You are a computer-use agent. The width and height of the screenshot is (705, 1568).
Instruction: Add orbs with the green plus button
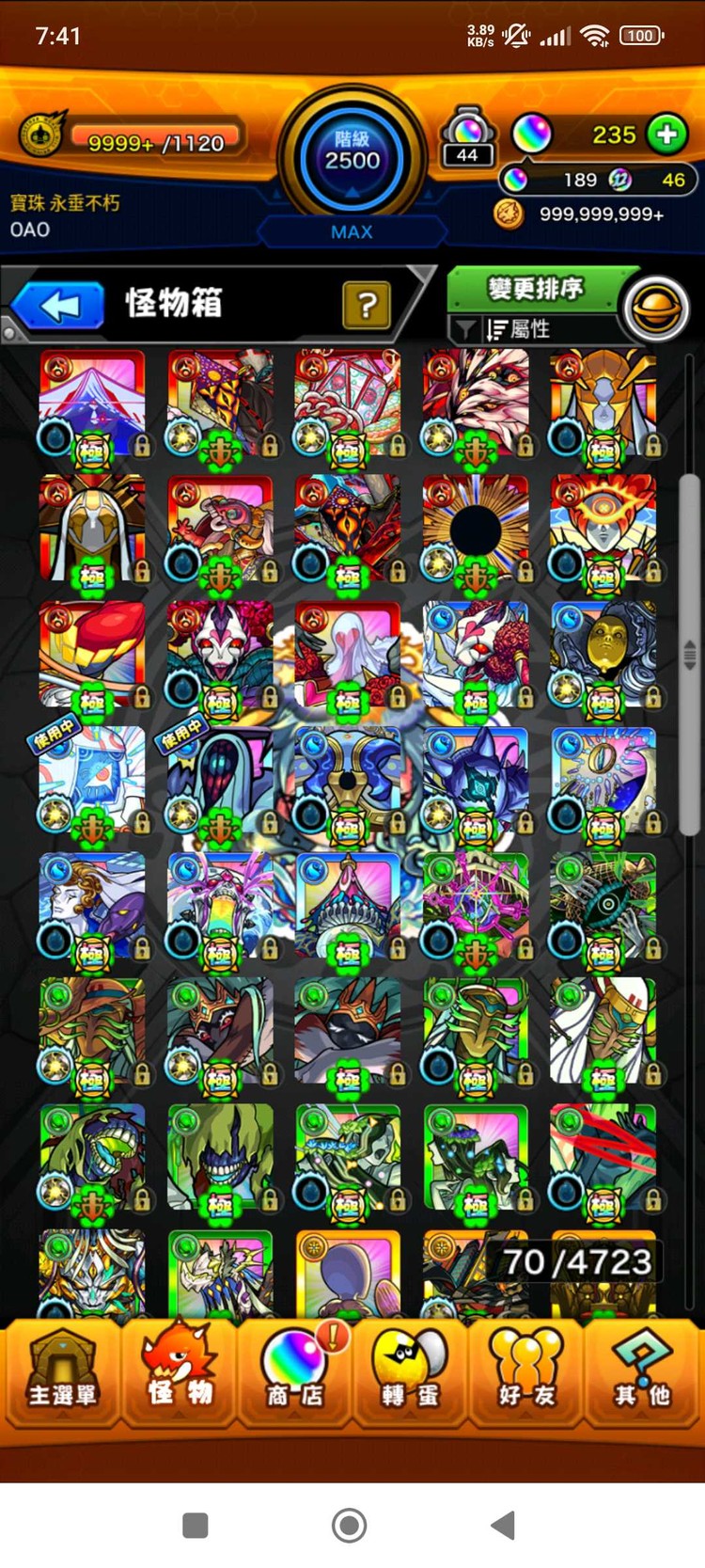(x=666, y=135)
